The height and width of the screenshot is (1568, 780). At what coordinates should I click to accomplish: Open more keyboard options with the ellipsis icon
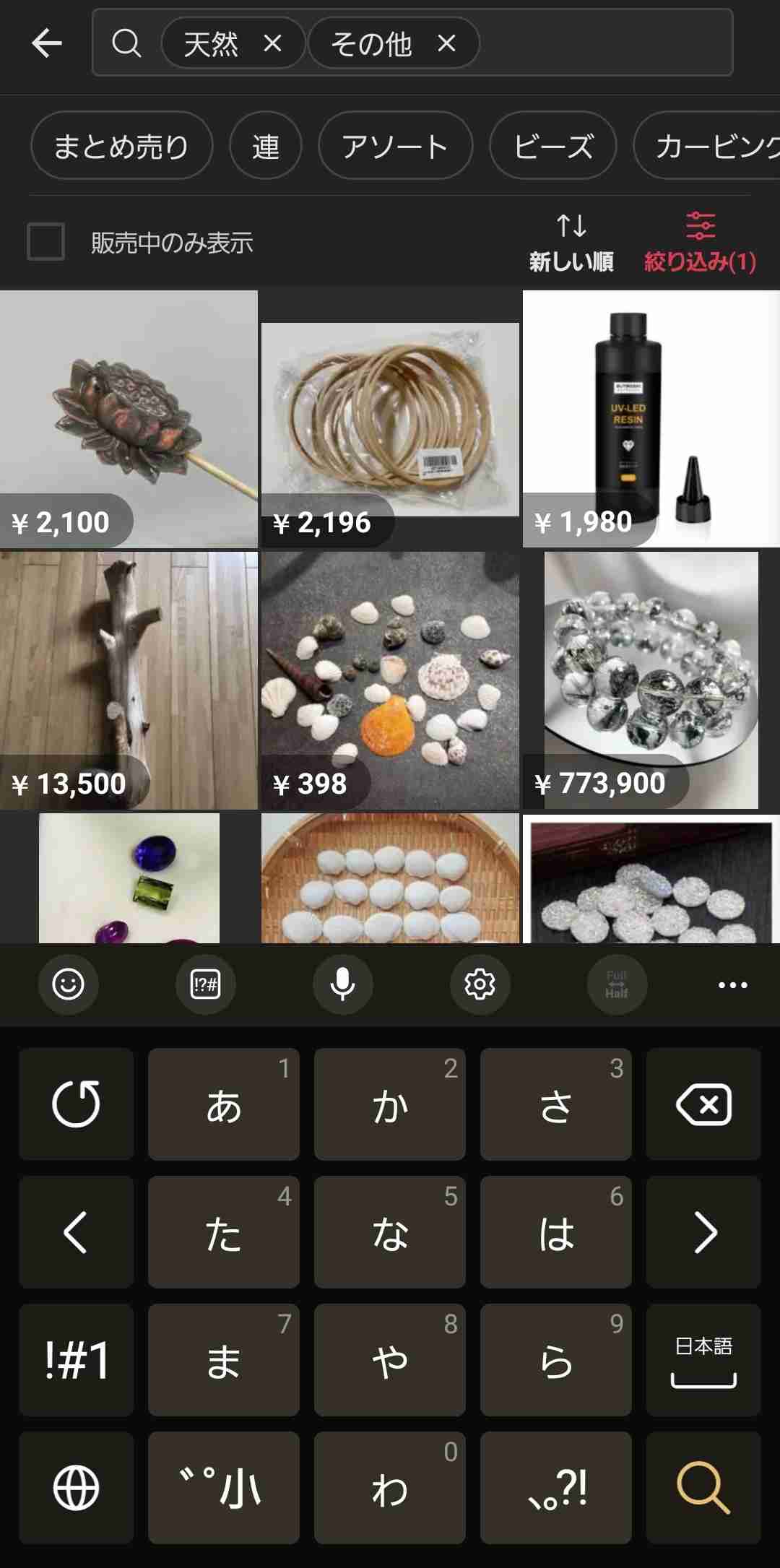click(x=733, y=983)
